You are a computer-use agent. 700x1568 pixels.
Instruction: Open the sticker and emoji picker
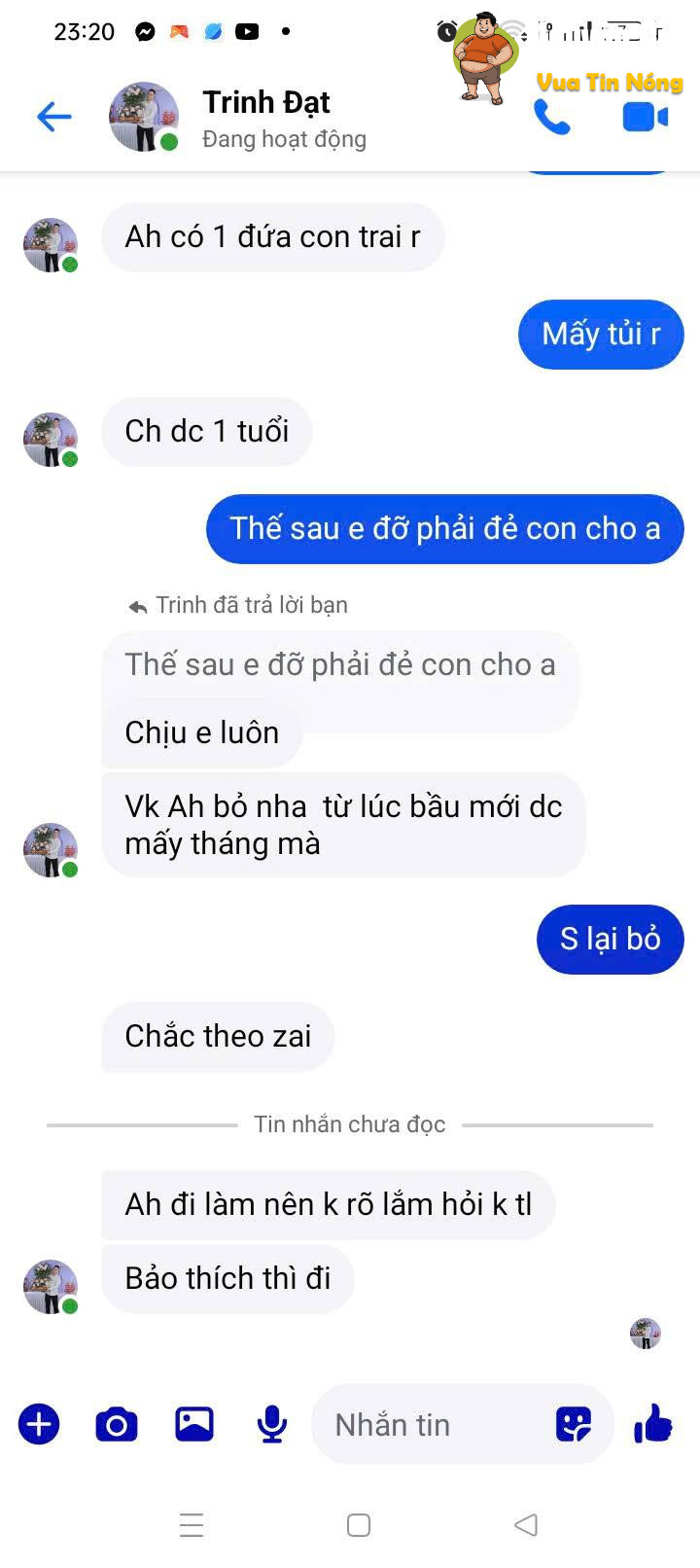[x=573, y=1425]
